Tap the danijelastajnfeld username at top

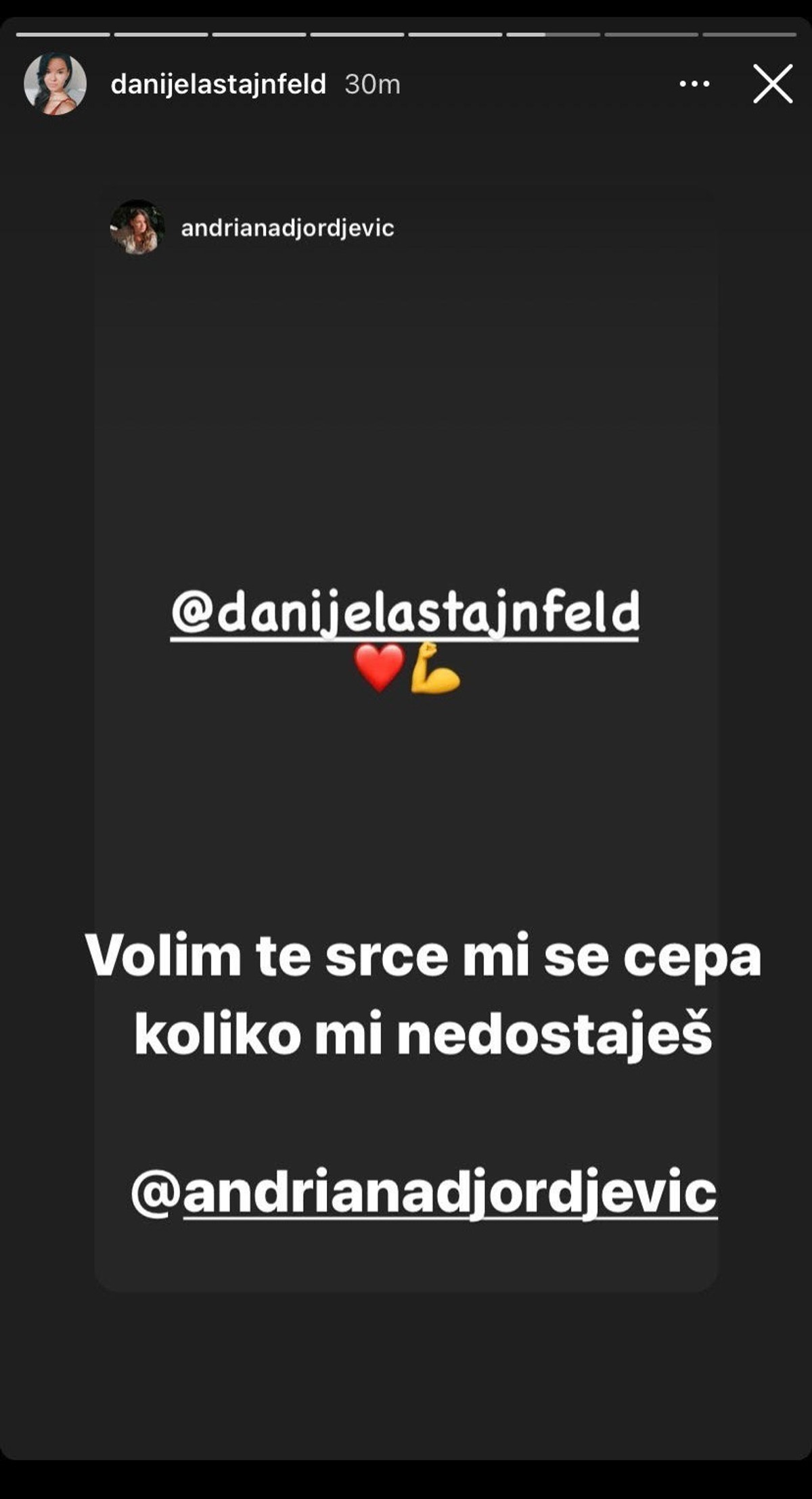218,85
